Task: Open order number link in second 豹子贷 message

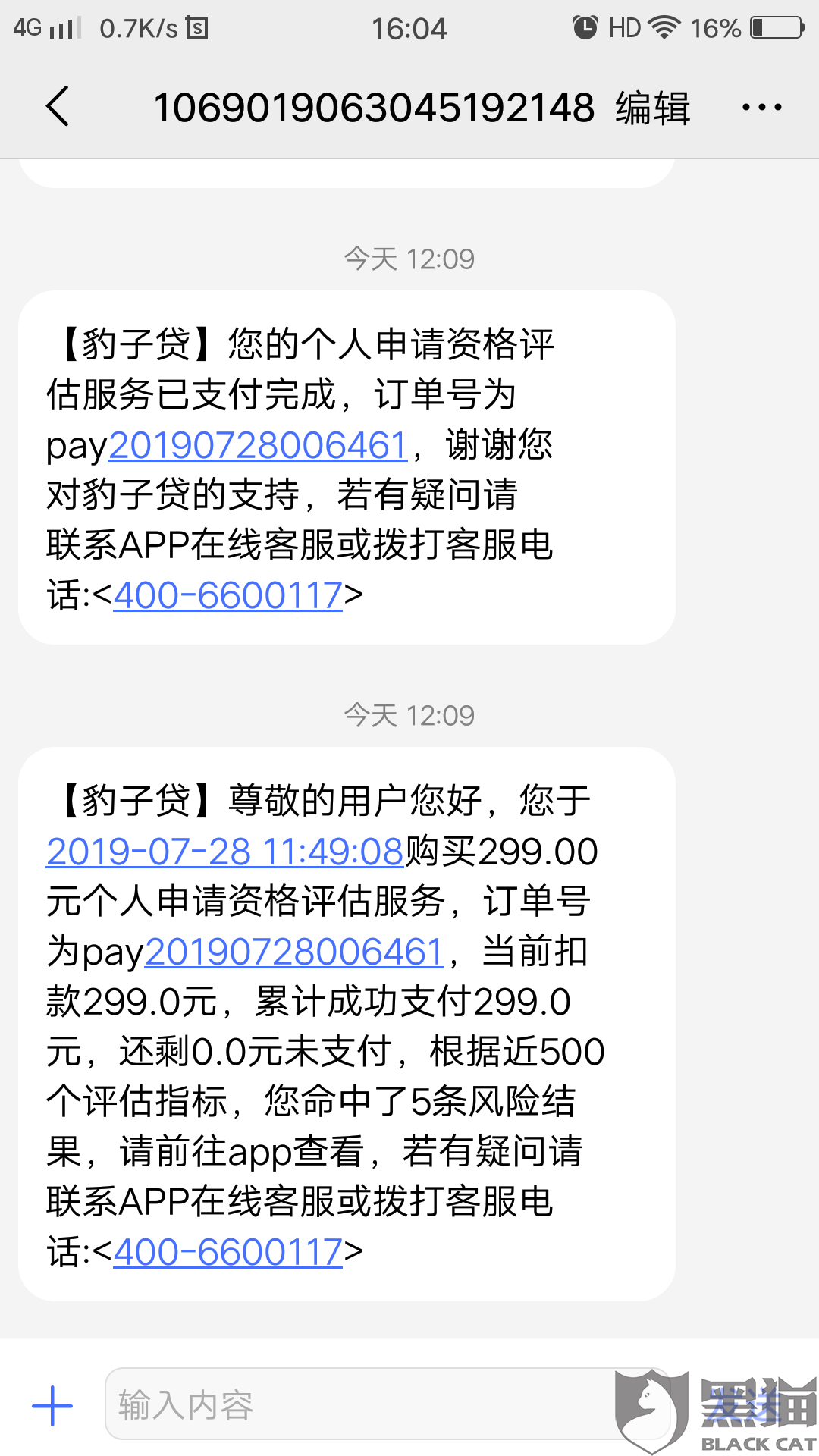Action: point(294,952)
